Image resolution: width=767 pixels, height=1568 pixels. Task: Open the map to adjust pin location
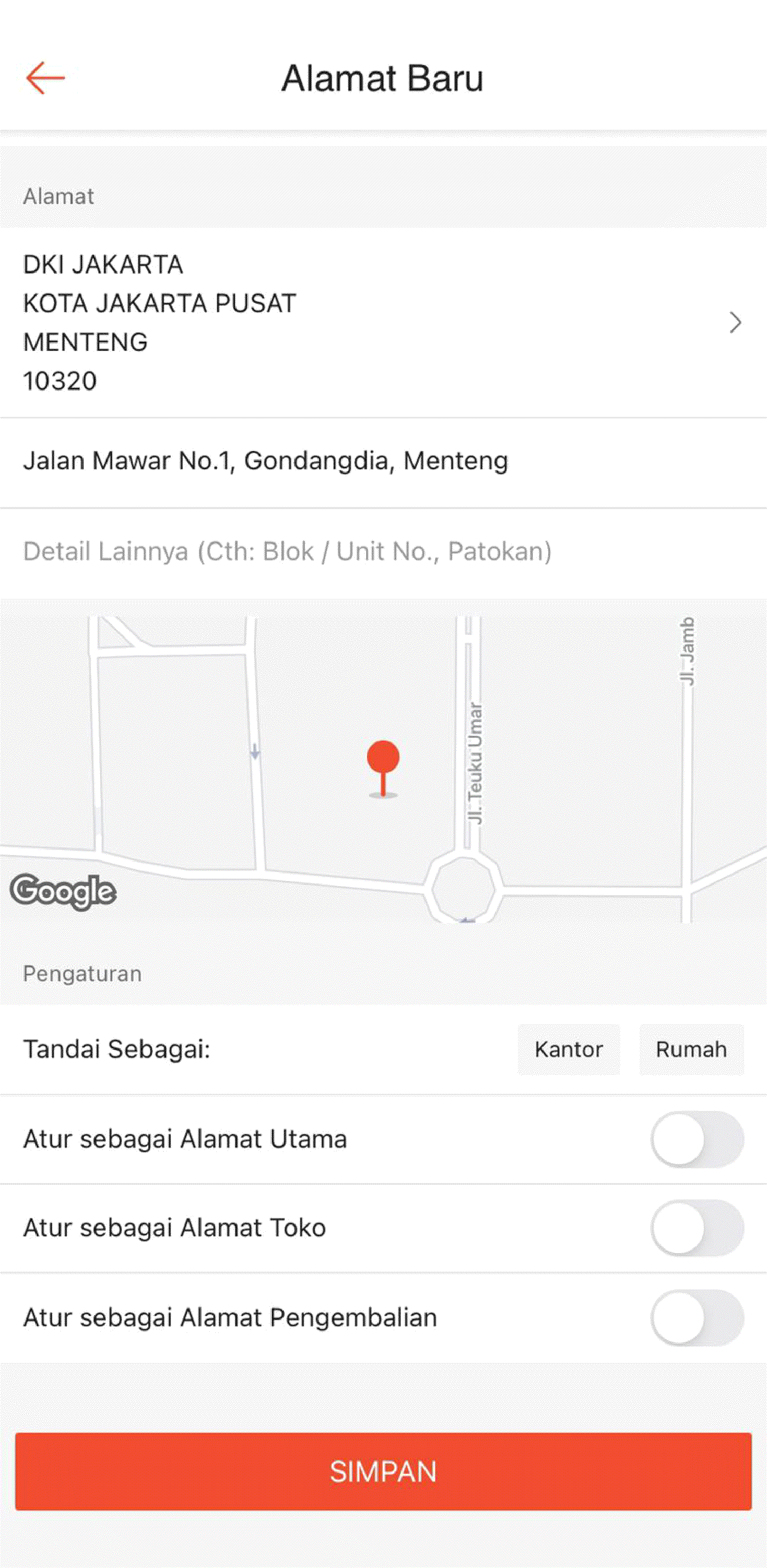point(383,769)
